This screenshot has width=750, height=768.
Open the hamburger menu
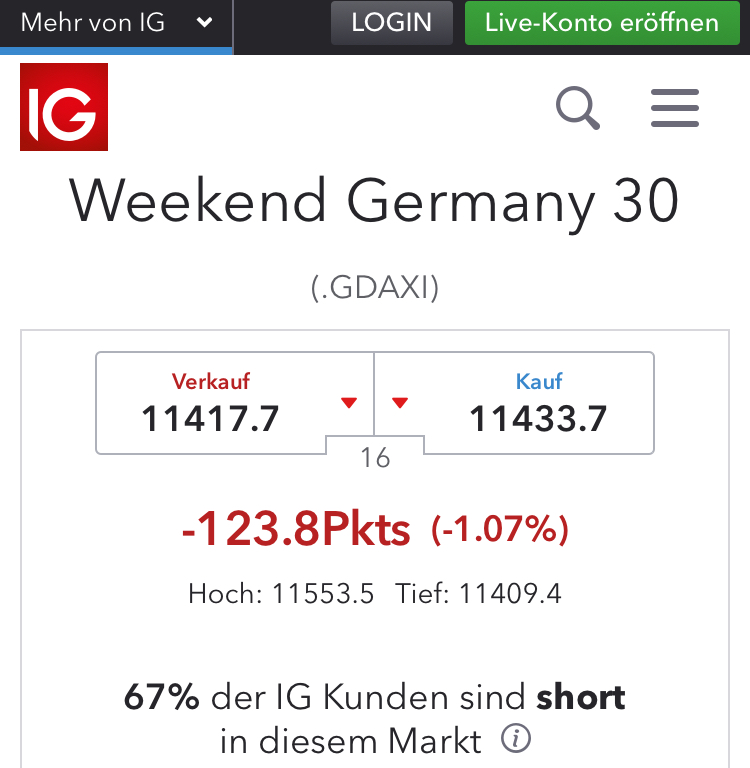point(675,108)
